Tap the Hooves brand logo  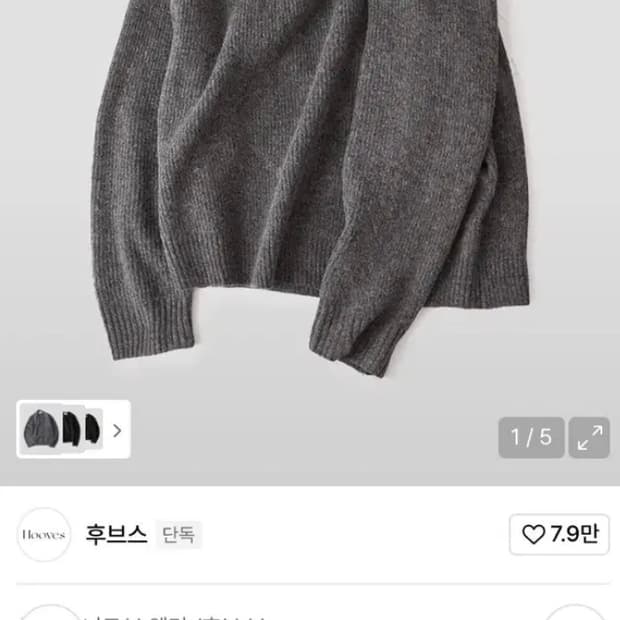click(x=44, y=535)
